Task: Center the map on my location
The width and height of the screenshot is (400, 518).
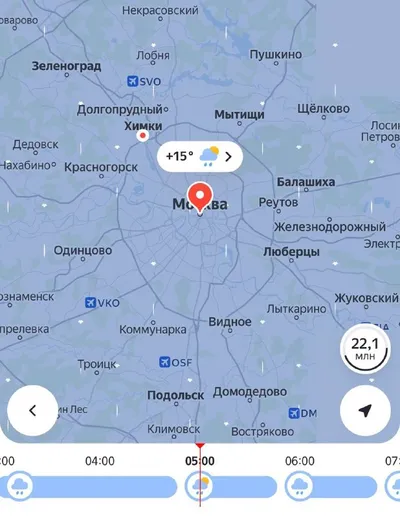Action: pyautogui.click(x=365, y=410)
